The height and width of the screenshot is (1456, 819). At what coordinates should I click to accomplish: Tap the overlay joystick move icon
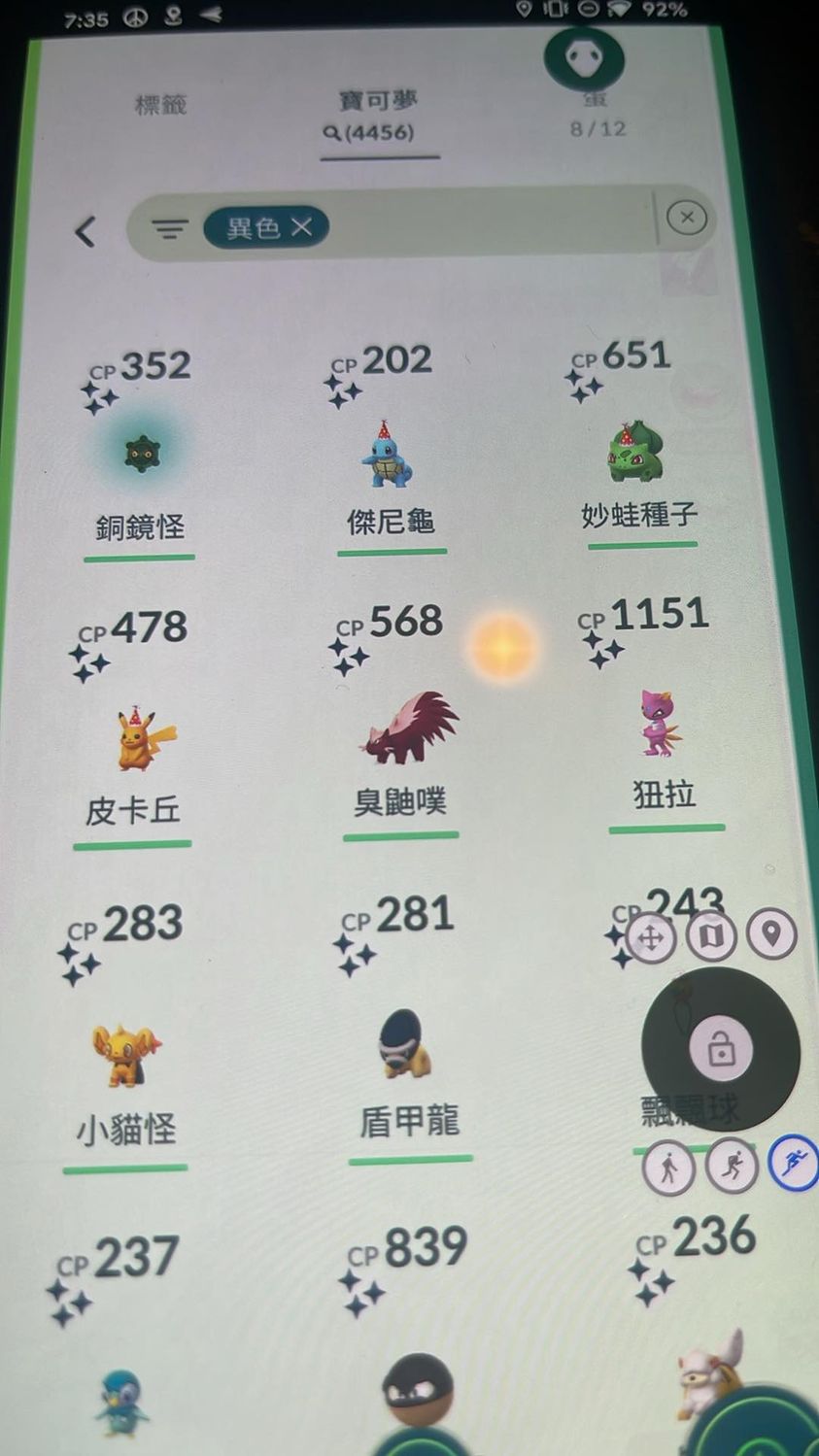[651, 938]
